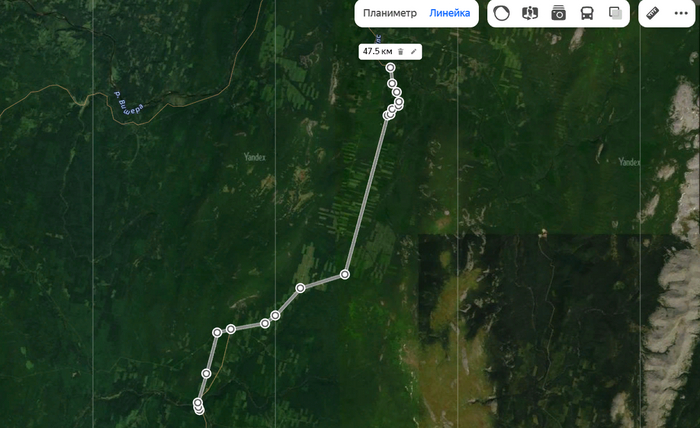Switch to the Планиметр mode
Image resolution: width=700 pixels, height=428 pixels.
point(390,14)
